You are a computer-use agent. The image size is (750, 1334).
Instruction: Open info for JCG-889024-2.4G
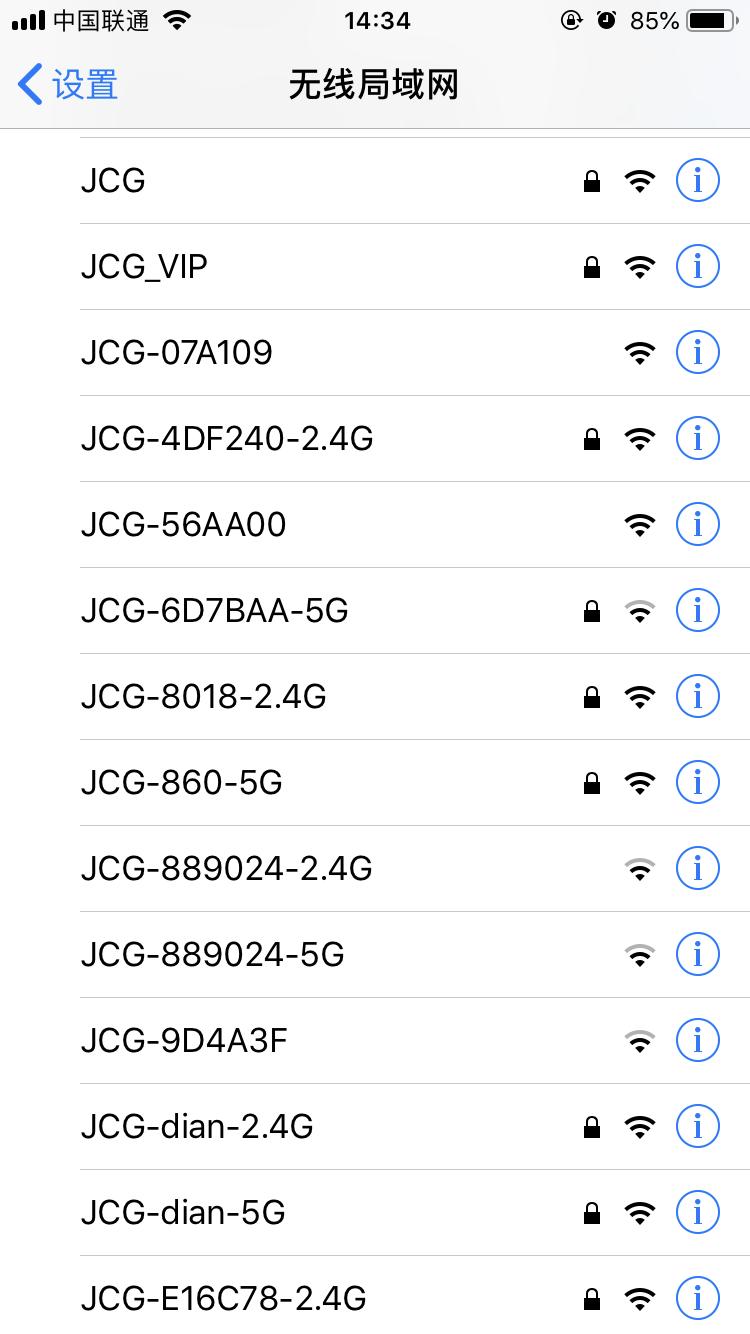[x=697, y=868]
